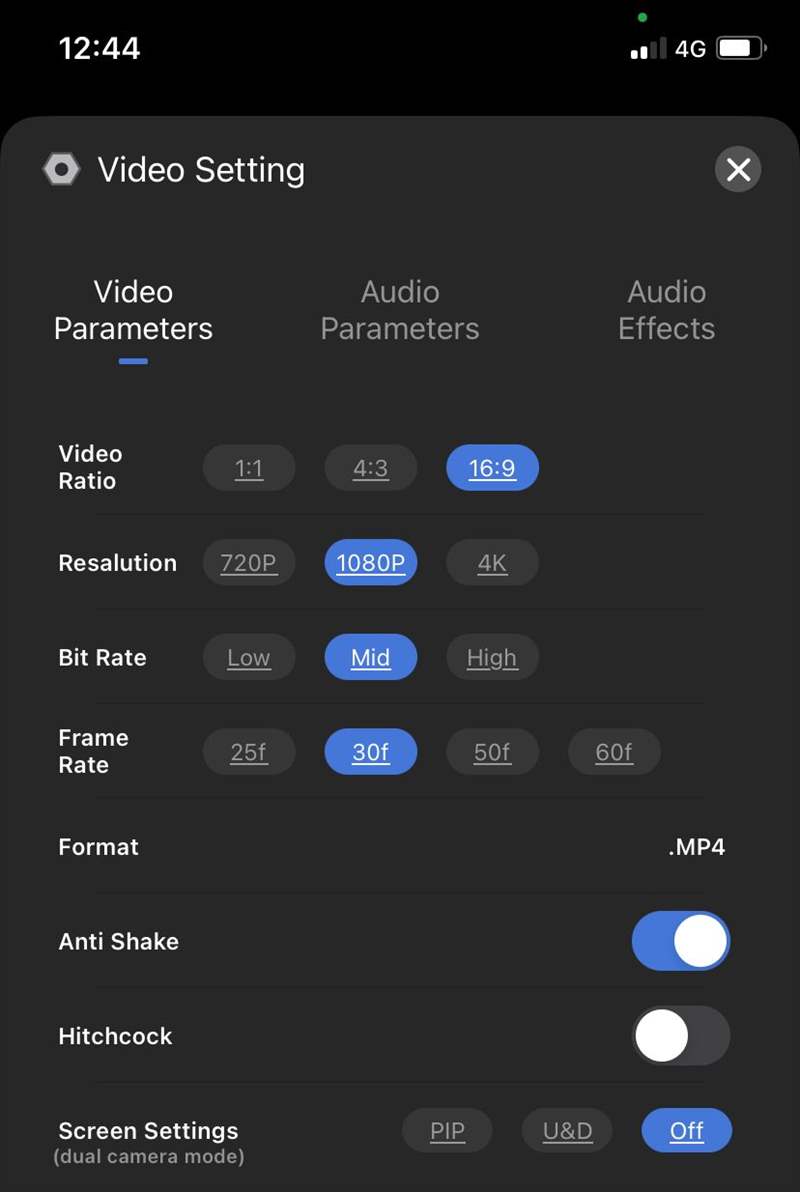This screenshot has width=800, height=1192.
Task: Choose the 60f frame rate
Action: tap(614, 752)
